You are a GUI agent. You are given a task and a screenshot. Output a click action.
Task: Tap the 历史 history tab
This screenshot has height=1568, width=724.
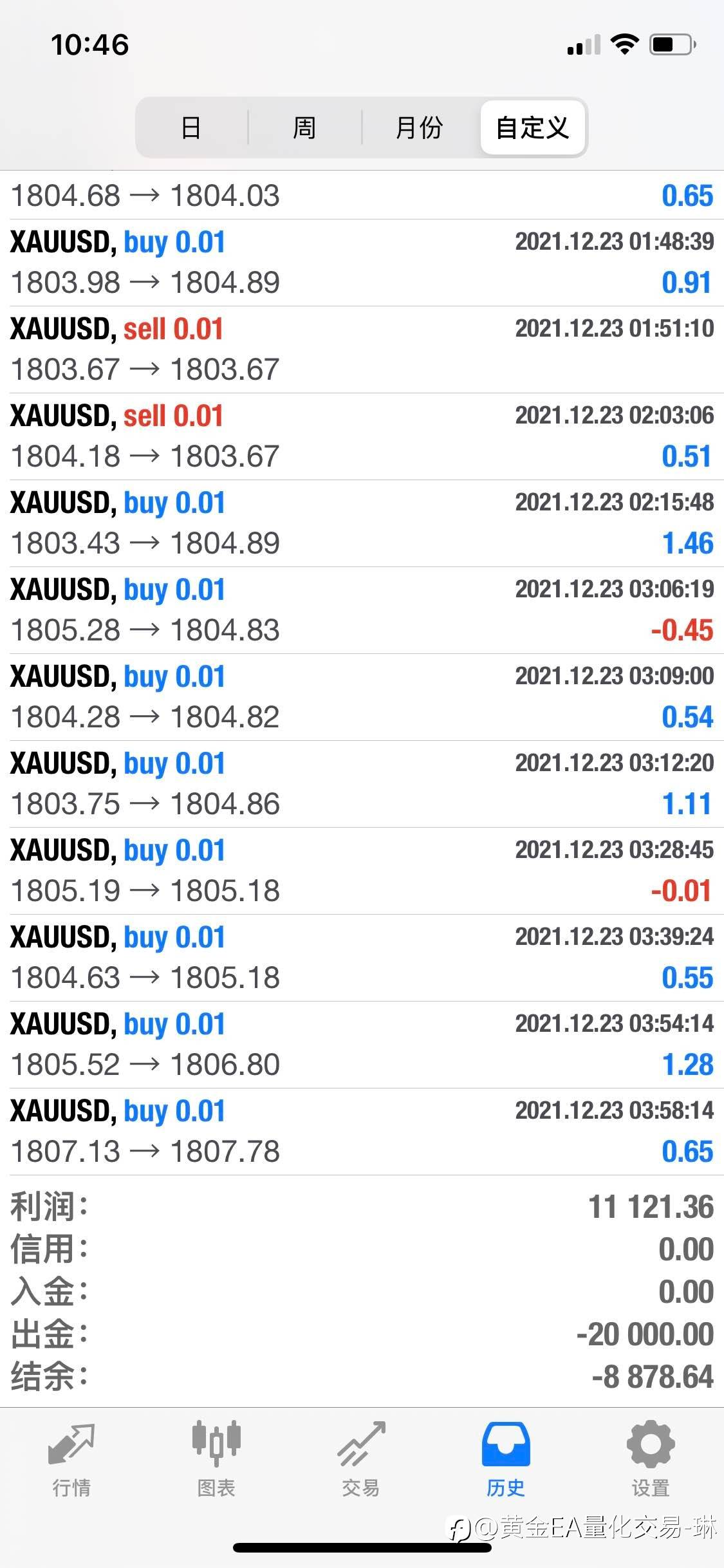click(x=506, y=1459)
